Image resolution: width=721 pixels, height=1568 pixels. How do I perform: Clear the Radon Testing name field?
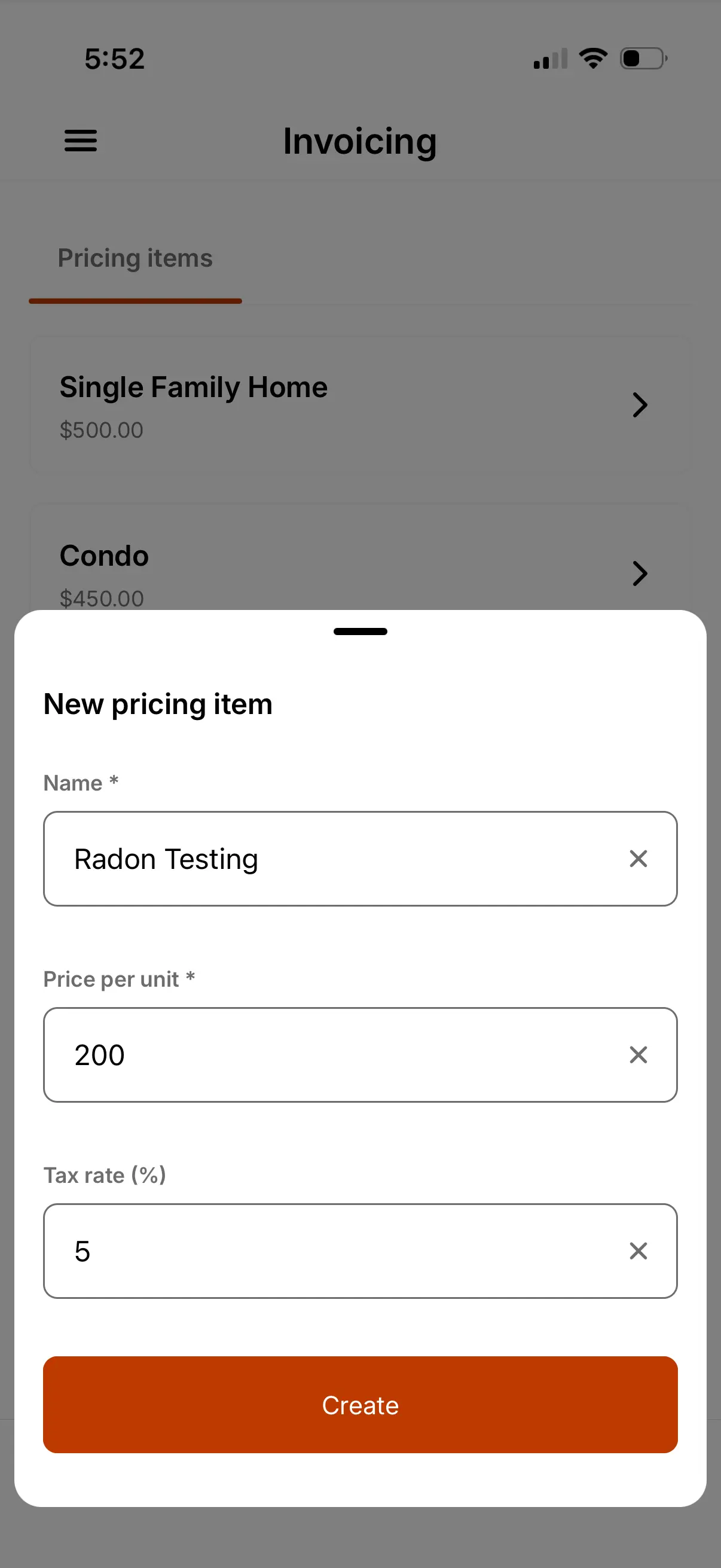638,858
